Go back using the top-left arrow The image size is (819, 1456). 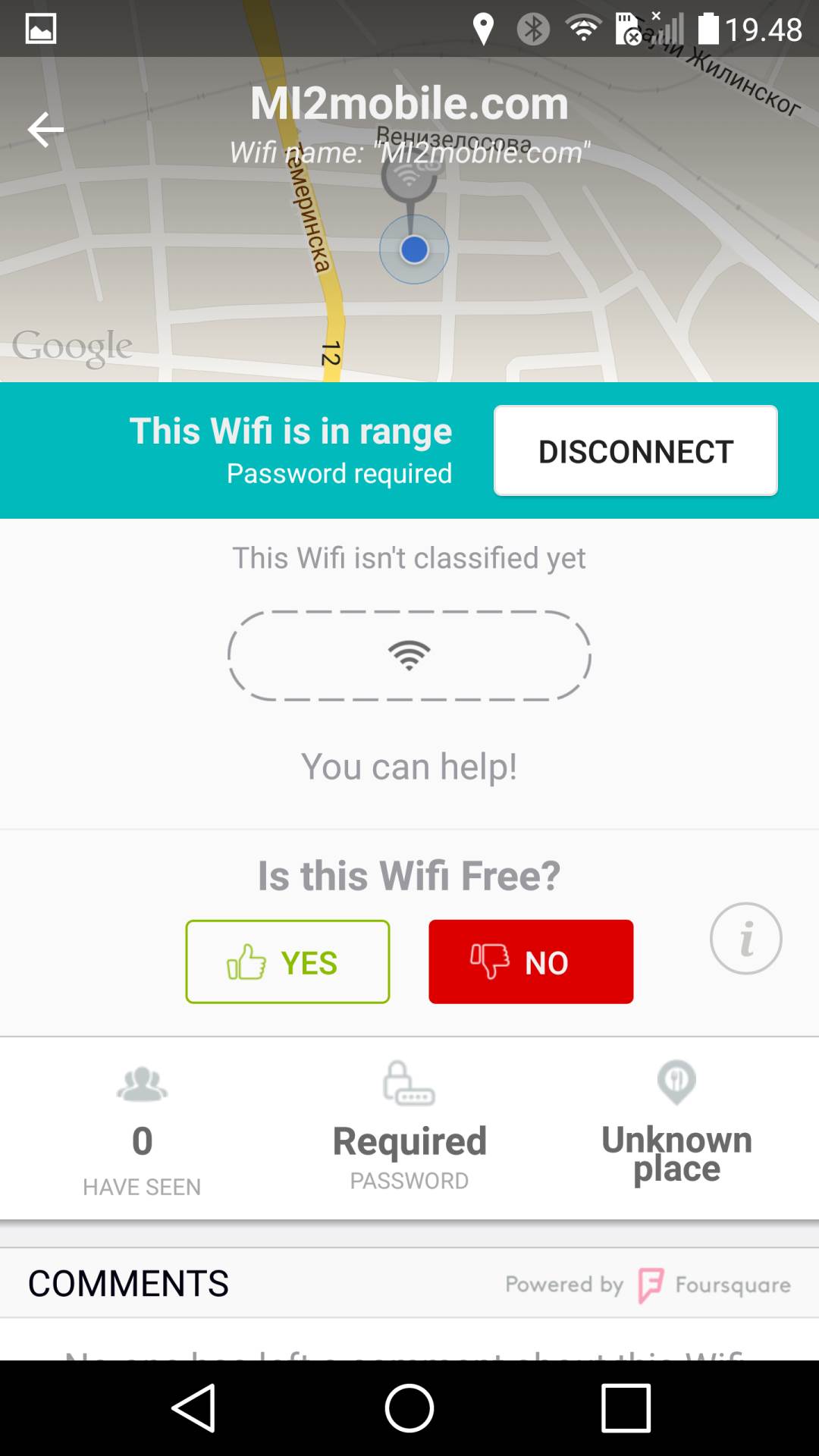pyautogui.click(x=45, y=130)
